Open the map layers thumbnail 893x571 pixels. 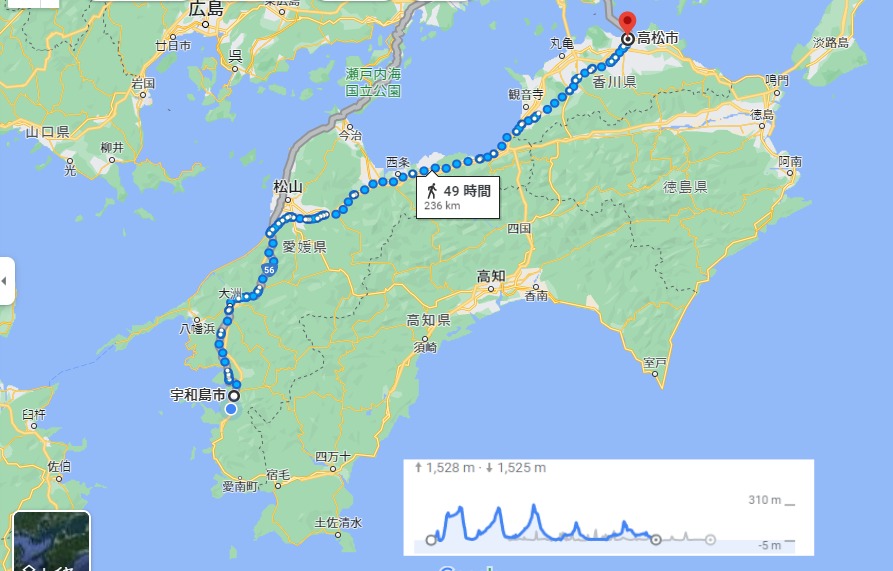51,542
